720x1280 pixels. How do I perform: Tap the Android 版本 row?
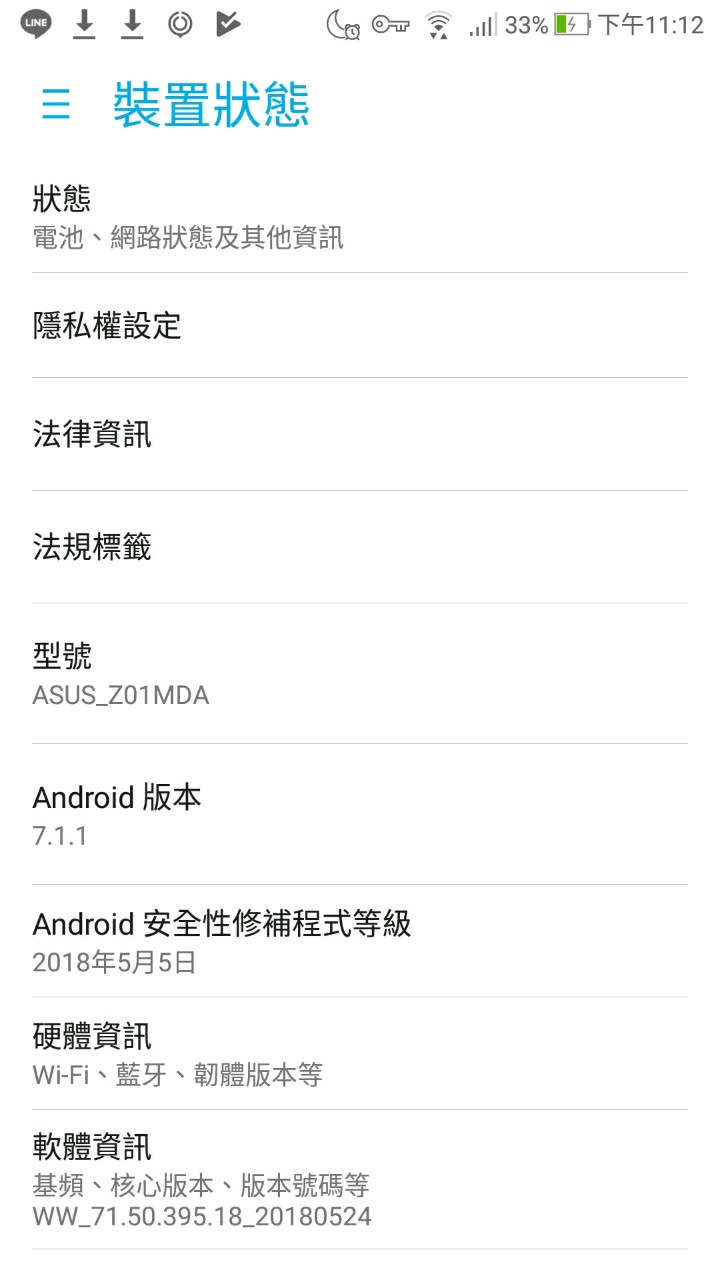(x=360, y=815)
